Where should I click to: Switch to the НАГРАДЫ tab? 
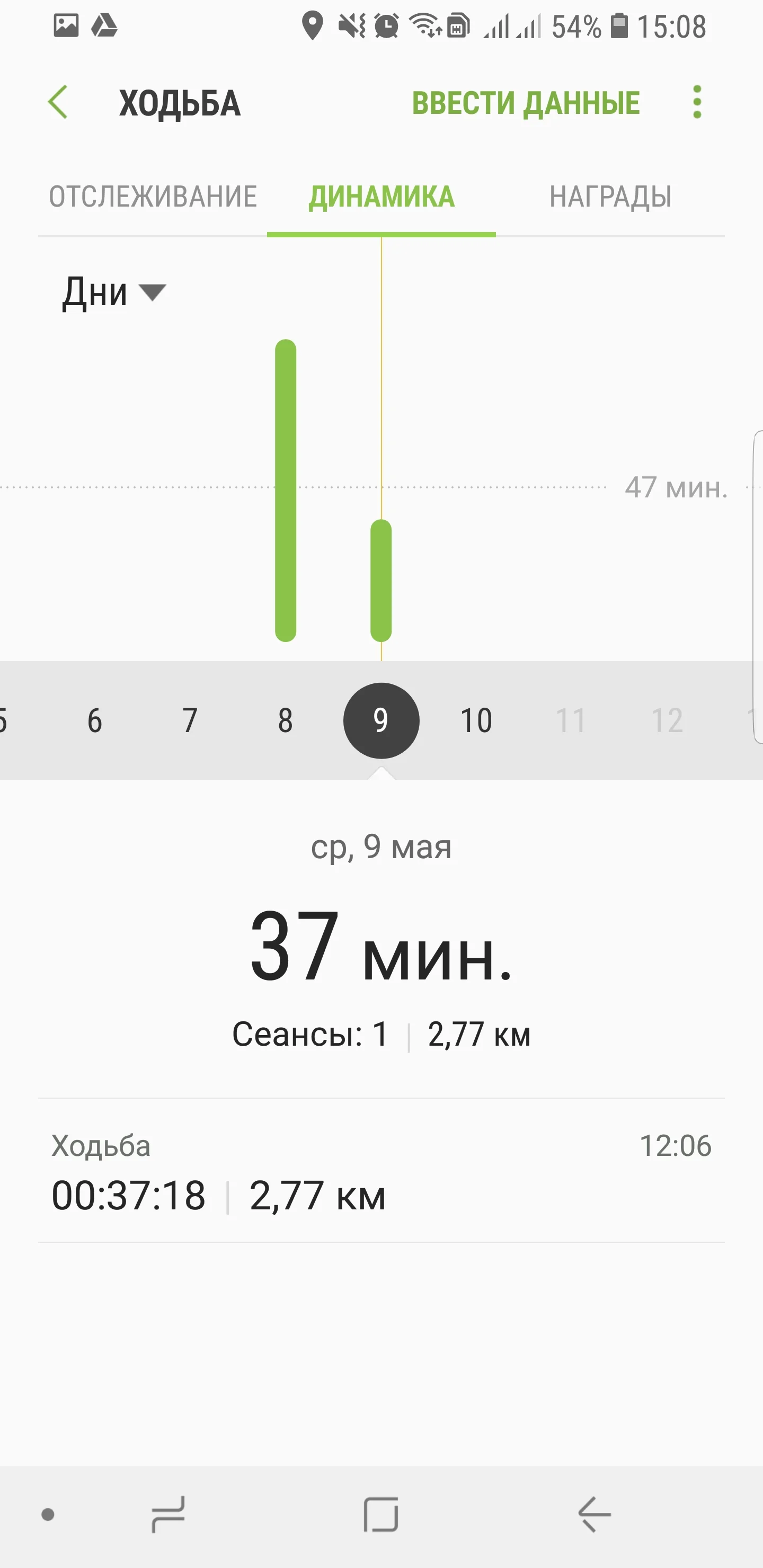(x=610, y=197)
